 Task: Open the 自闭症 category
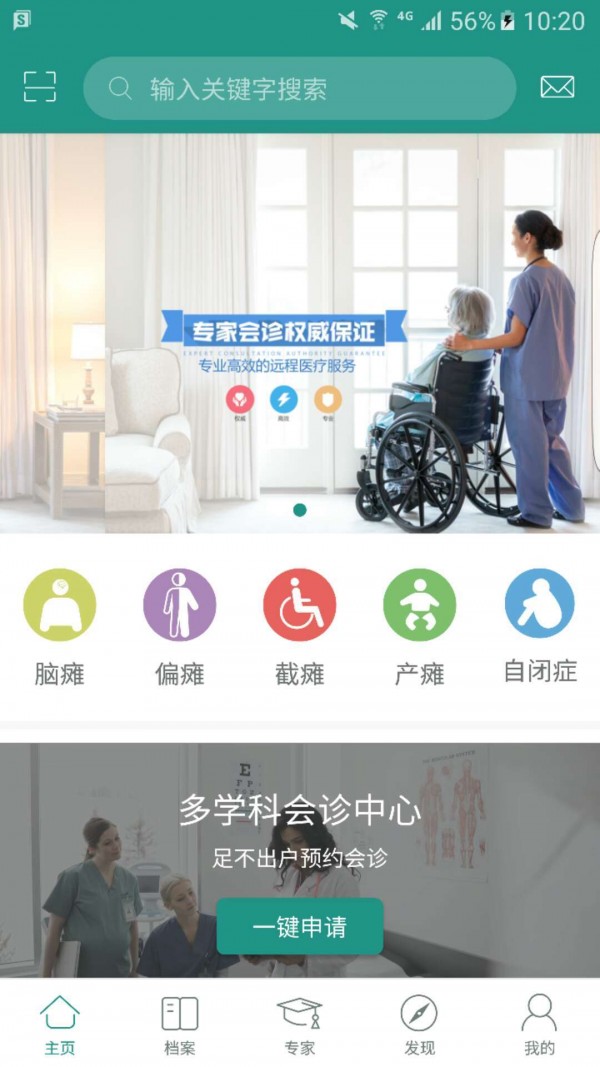[x=540, y=626]
